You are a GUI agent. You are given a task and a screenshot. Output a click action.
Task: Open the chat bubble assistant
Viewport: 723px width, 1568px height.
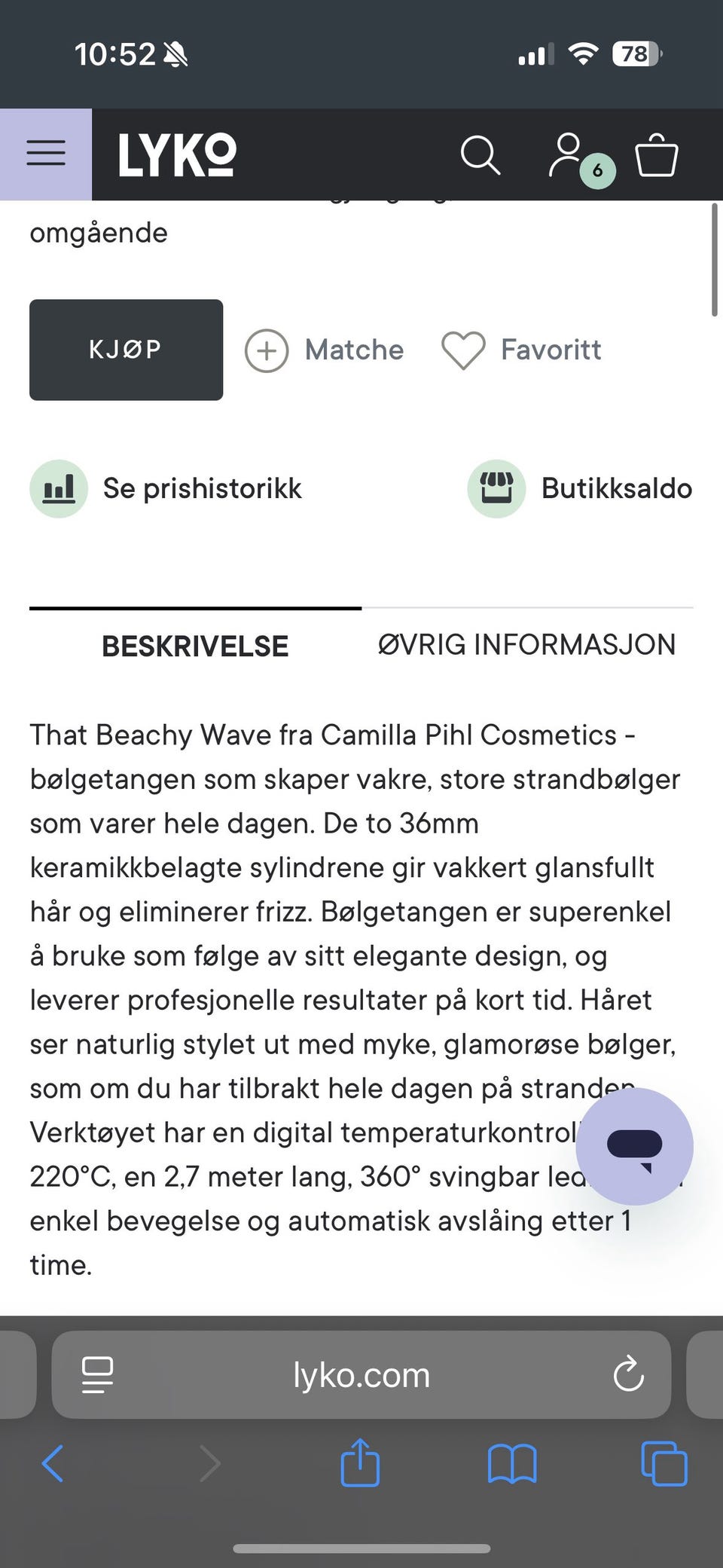pos(636,1145)
